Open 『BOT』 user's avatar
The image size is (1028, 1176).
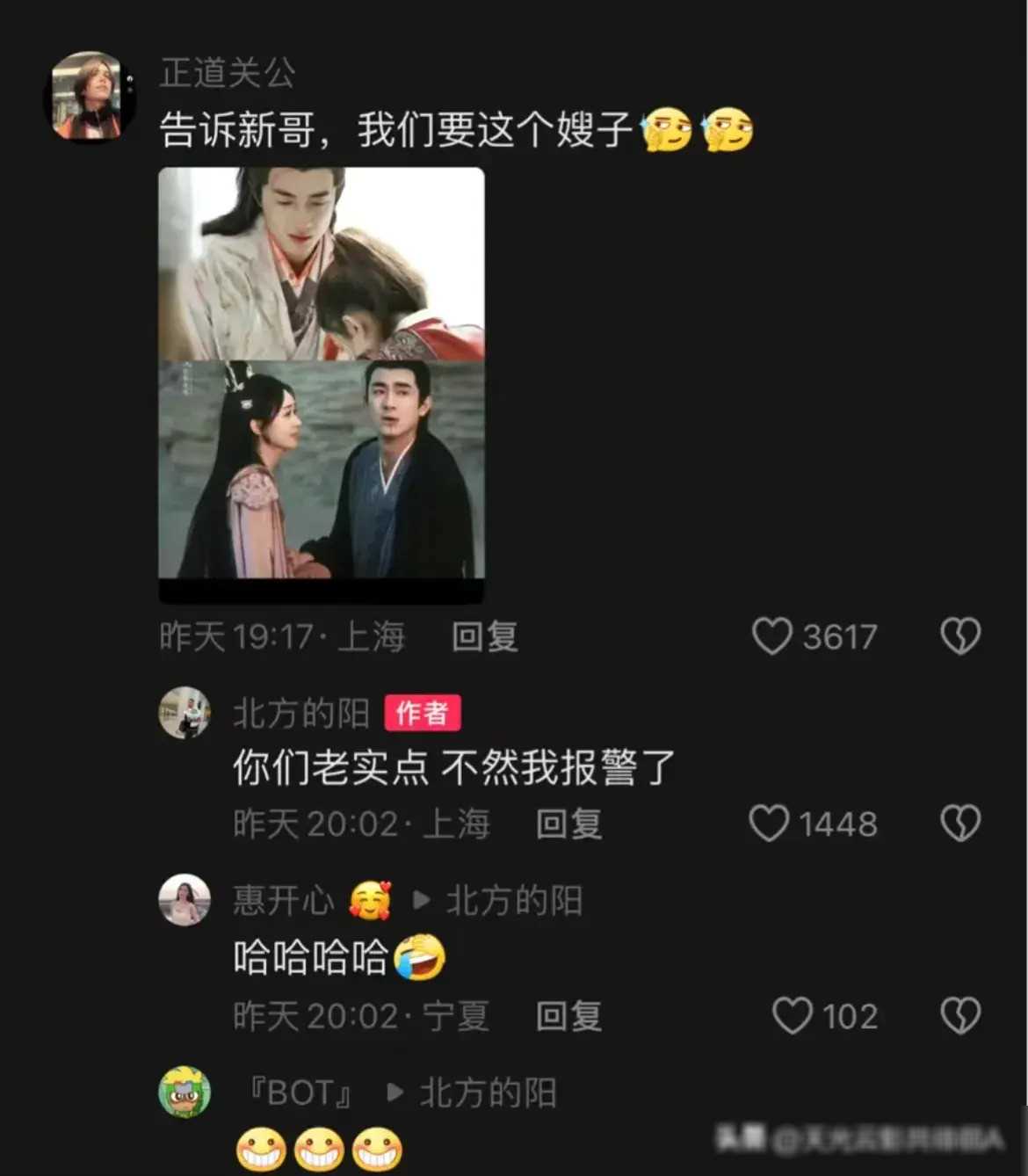pos(185,1093)
